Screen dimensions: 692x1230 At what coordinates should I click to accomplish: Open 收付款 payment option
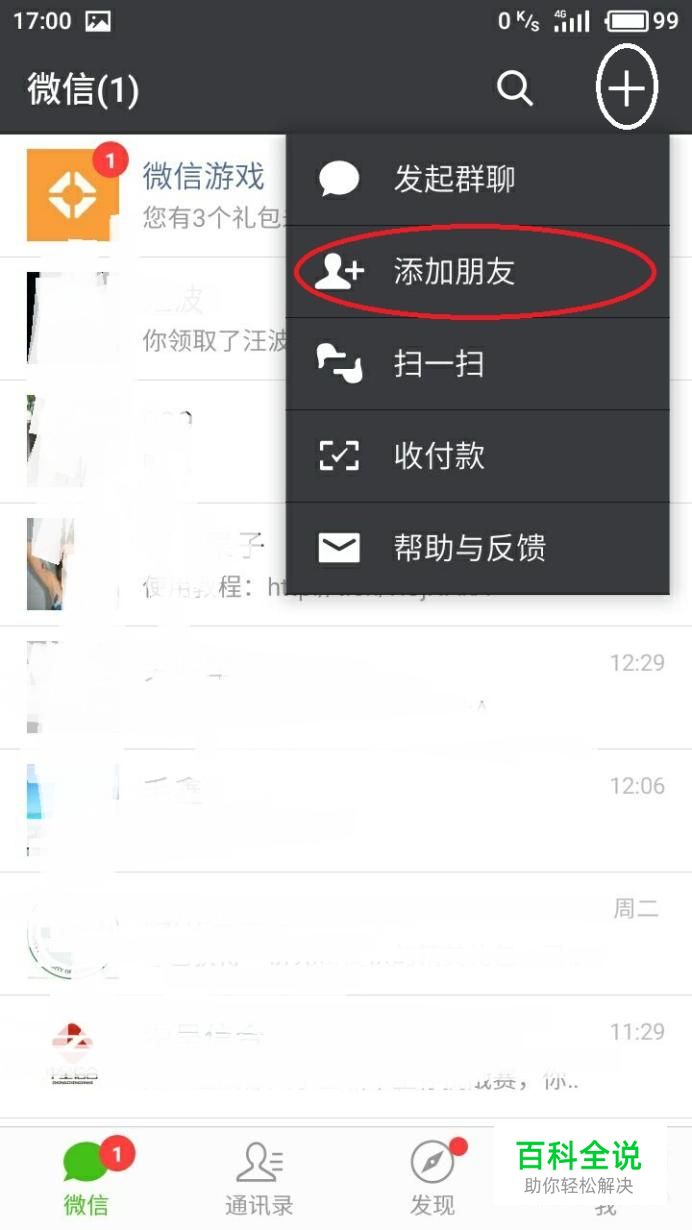pos(438,456)
